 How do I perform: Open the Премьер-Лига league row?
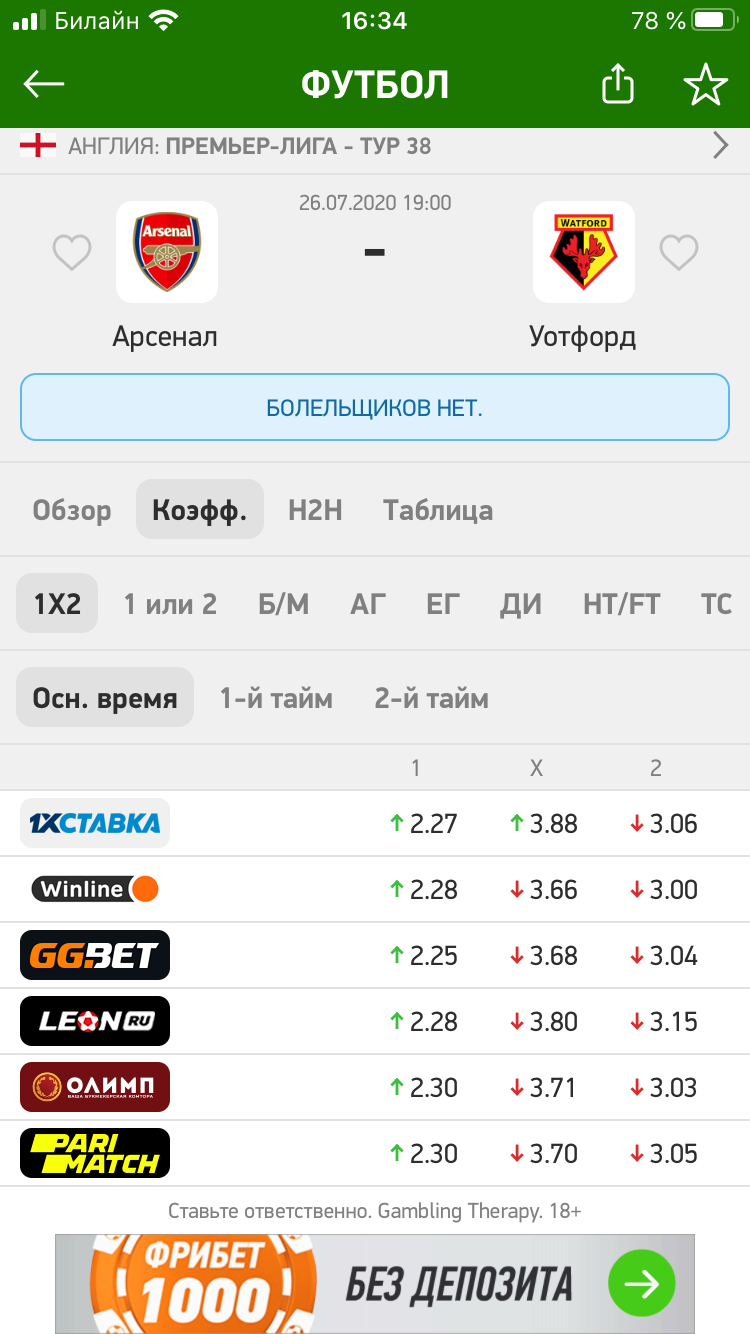375,146
